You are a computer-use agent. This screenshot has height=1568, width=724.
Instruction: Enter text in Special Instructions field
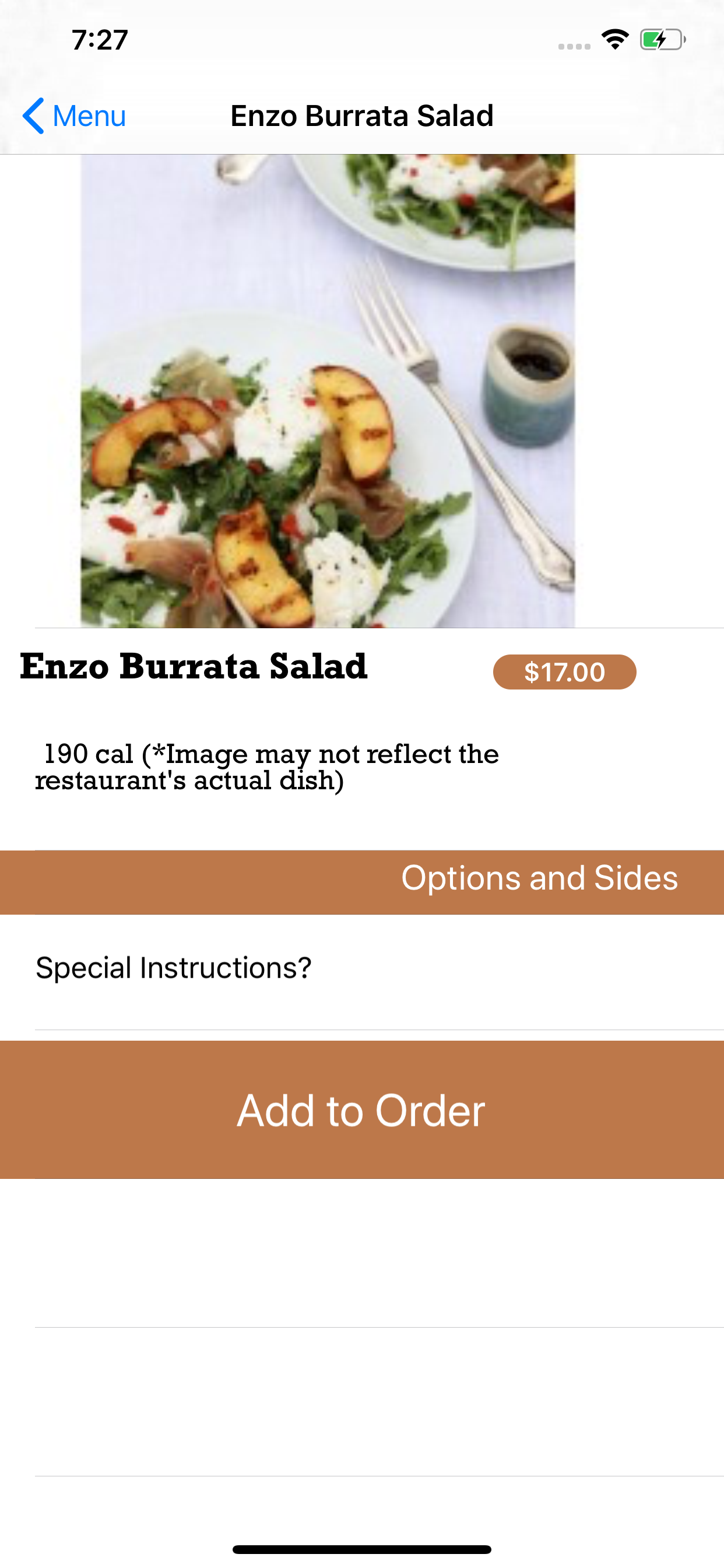point(362,968)
